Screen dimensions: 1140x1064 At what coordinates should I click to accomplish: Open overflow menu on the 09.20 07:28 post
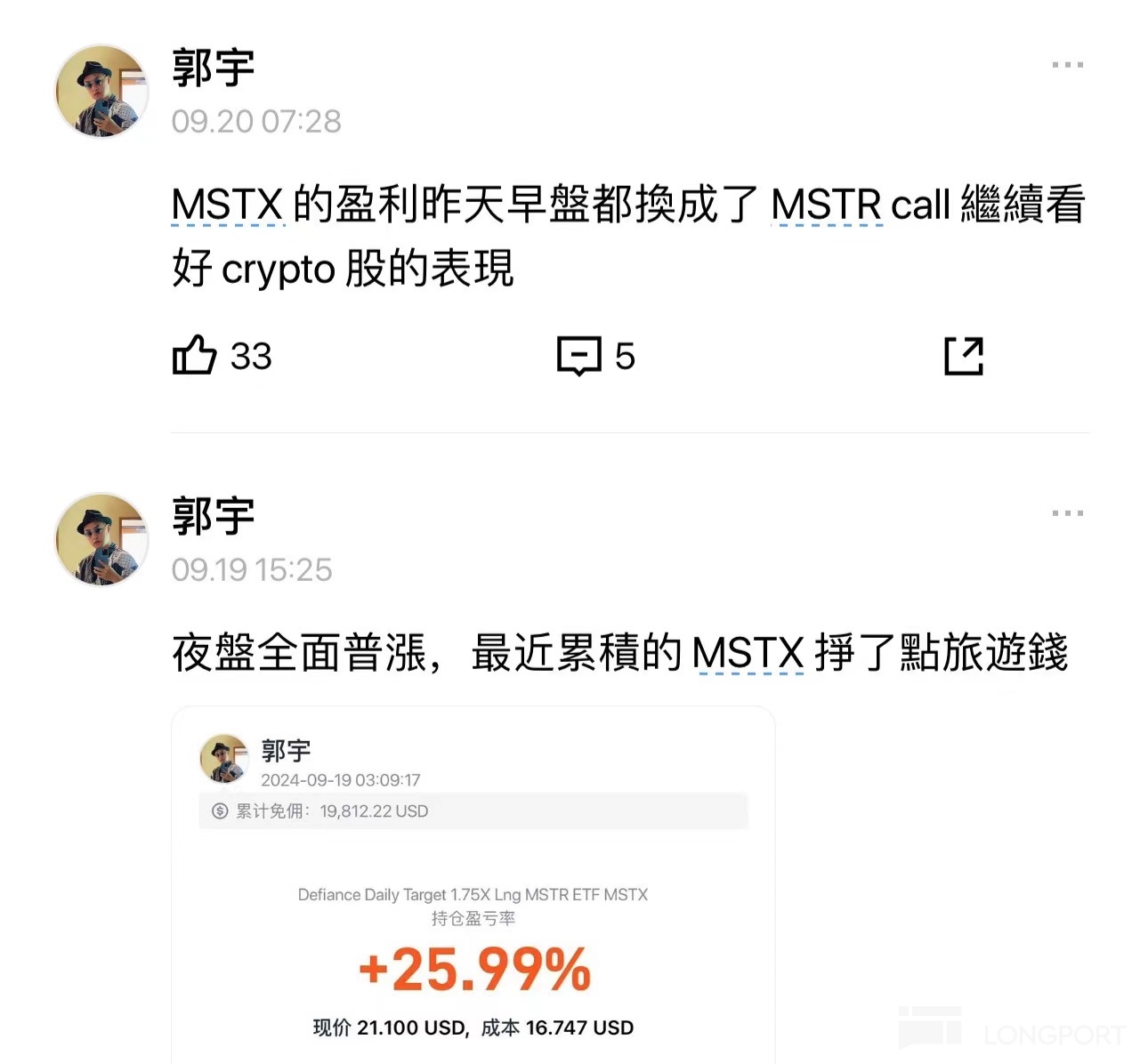[x=1067, y=65]
